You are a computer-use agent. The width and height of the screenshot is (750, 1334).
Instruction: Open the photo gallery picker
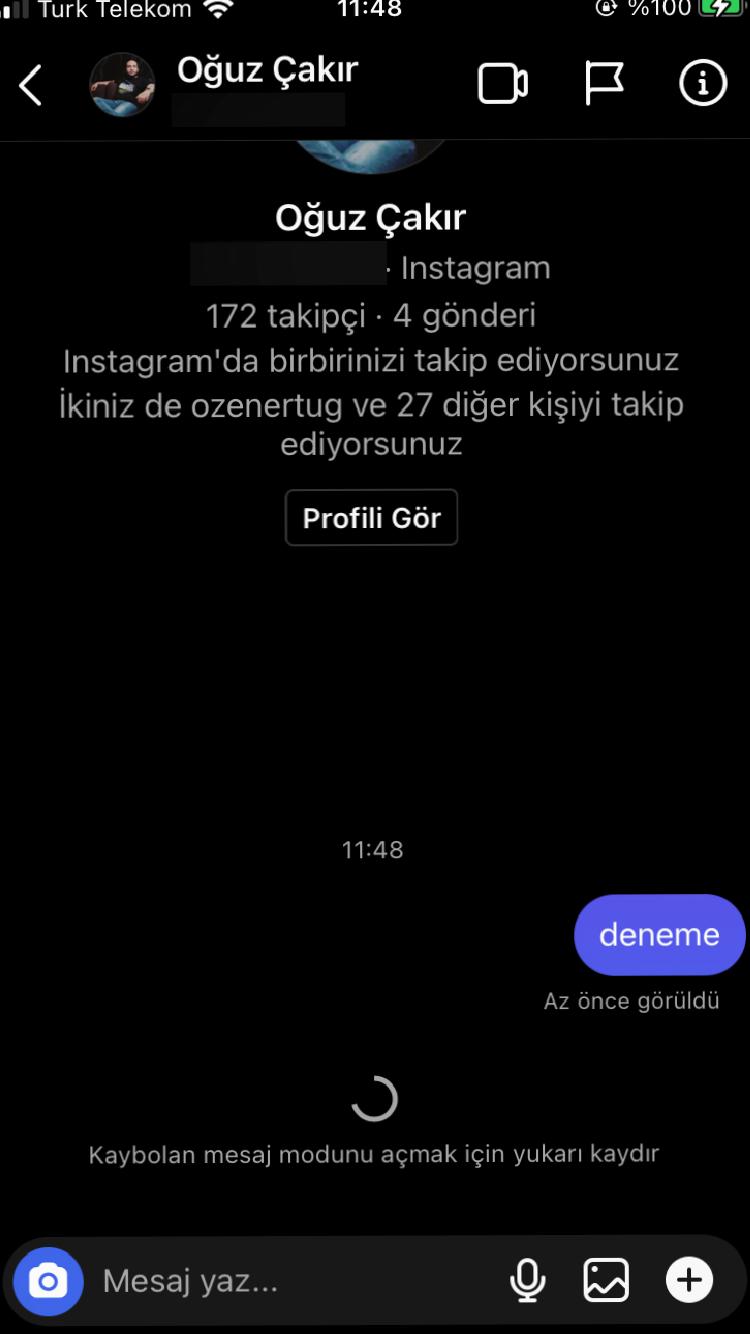tap(606, 1281)
